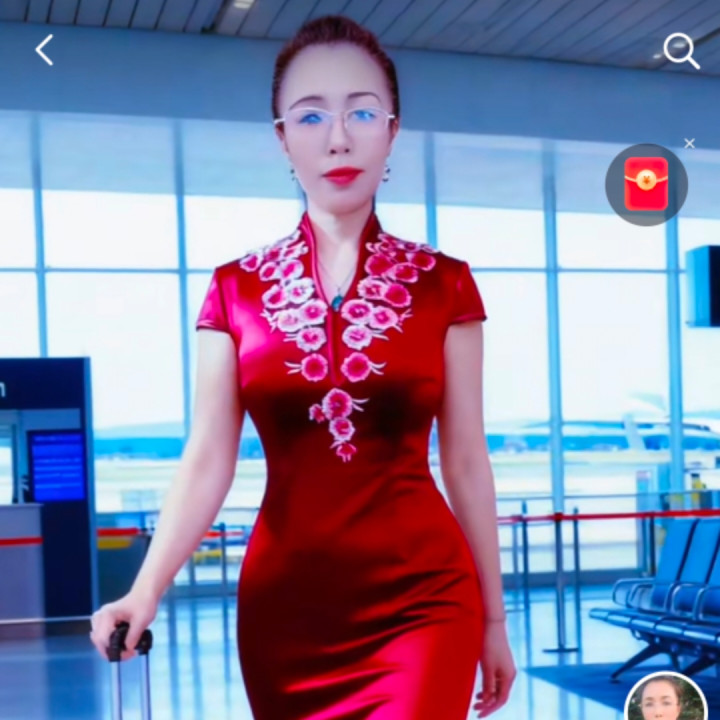Open the red envelope reward
This screenshot has width=720, height=720.
coord(647,184)
